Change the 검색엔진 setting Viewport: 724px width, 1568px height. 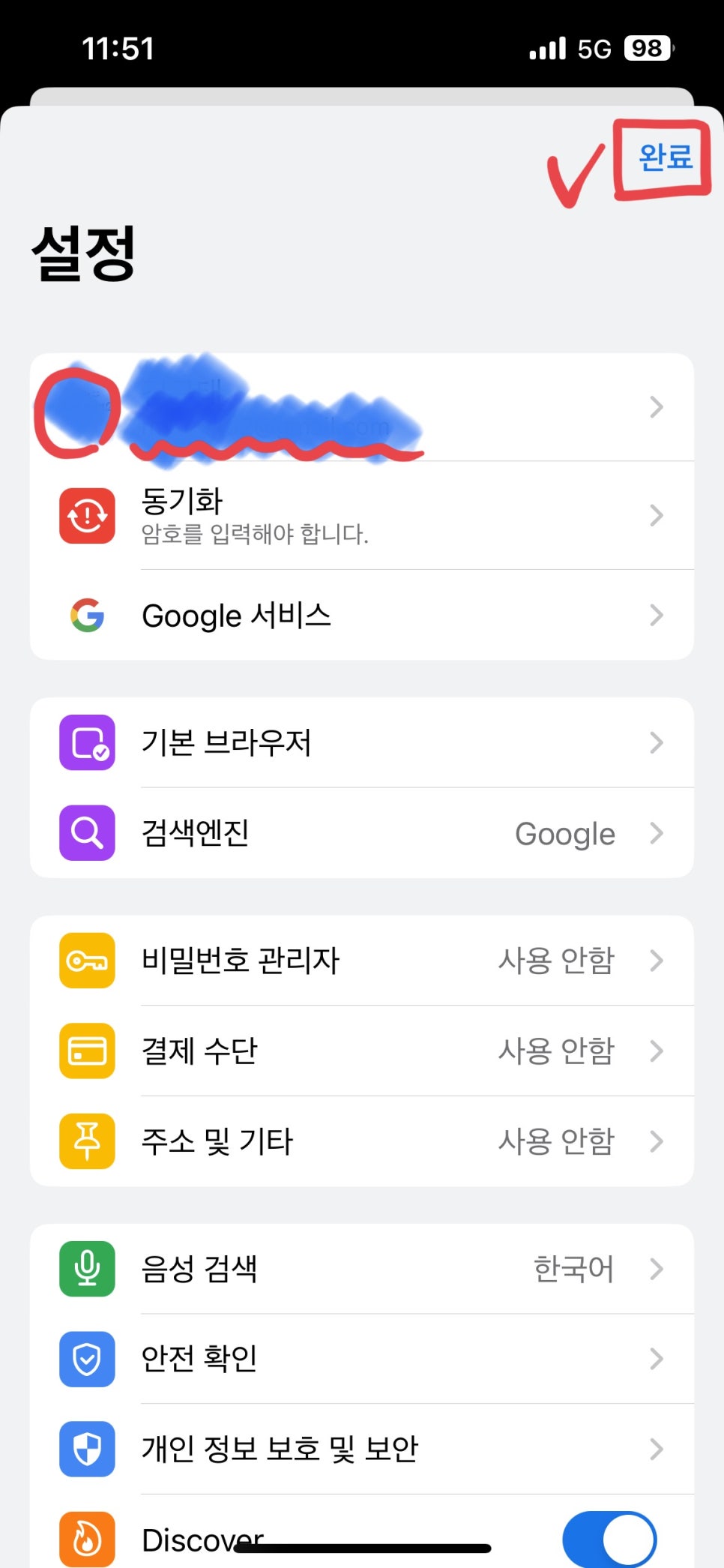tap(360, 833)
